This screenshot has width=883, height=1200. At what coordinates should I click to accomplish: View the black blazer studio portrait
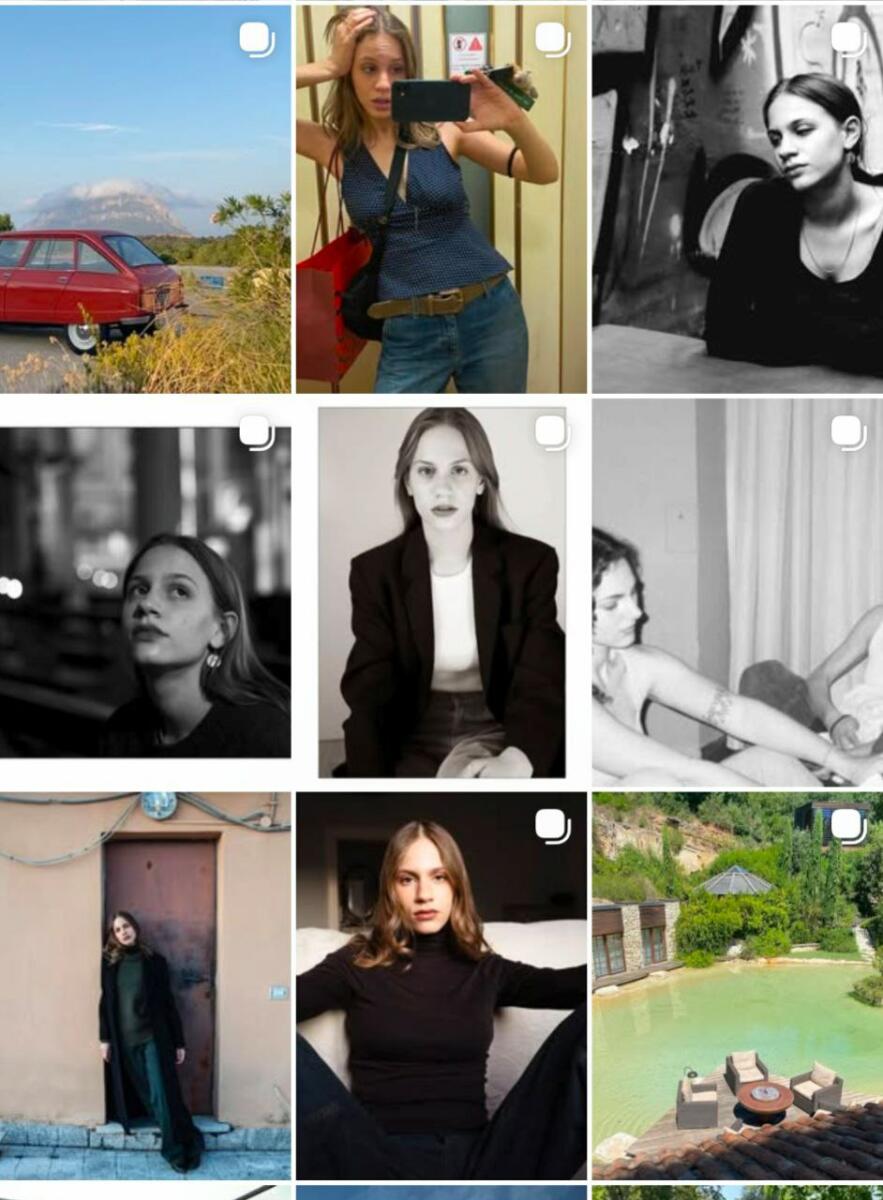(x=441, y=592)
